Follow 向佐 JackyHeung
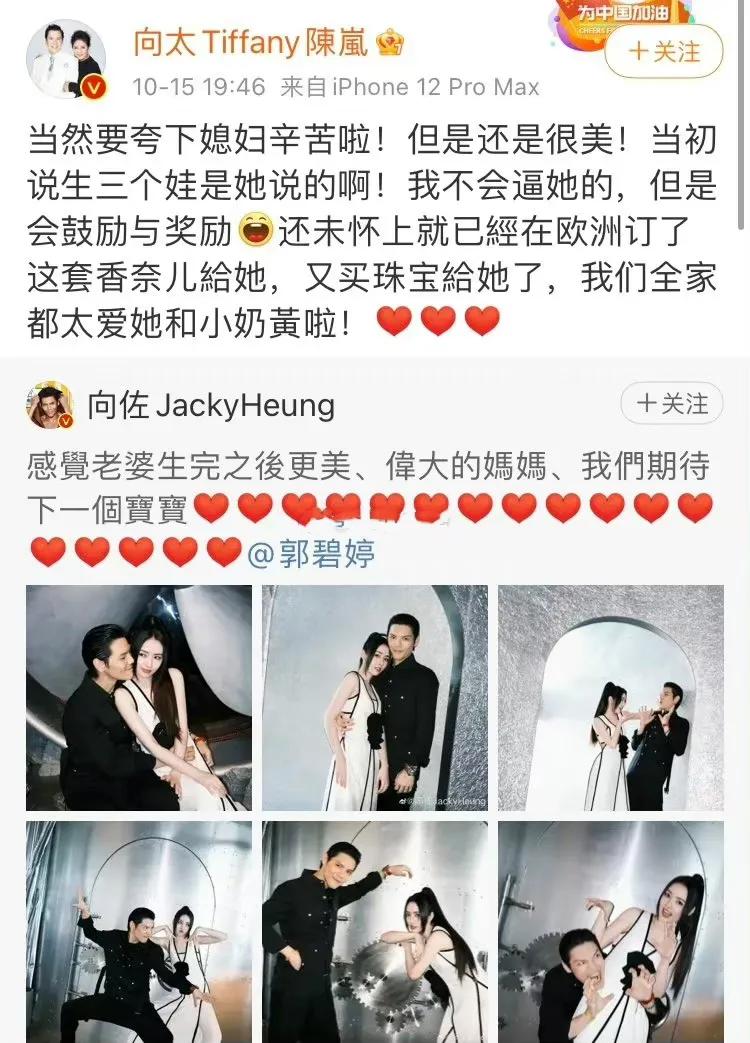Image resolution: width=750 pixels, height=1043 pixels. tap(672, 404)
